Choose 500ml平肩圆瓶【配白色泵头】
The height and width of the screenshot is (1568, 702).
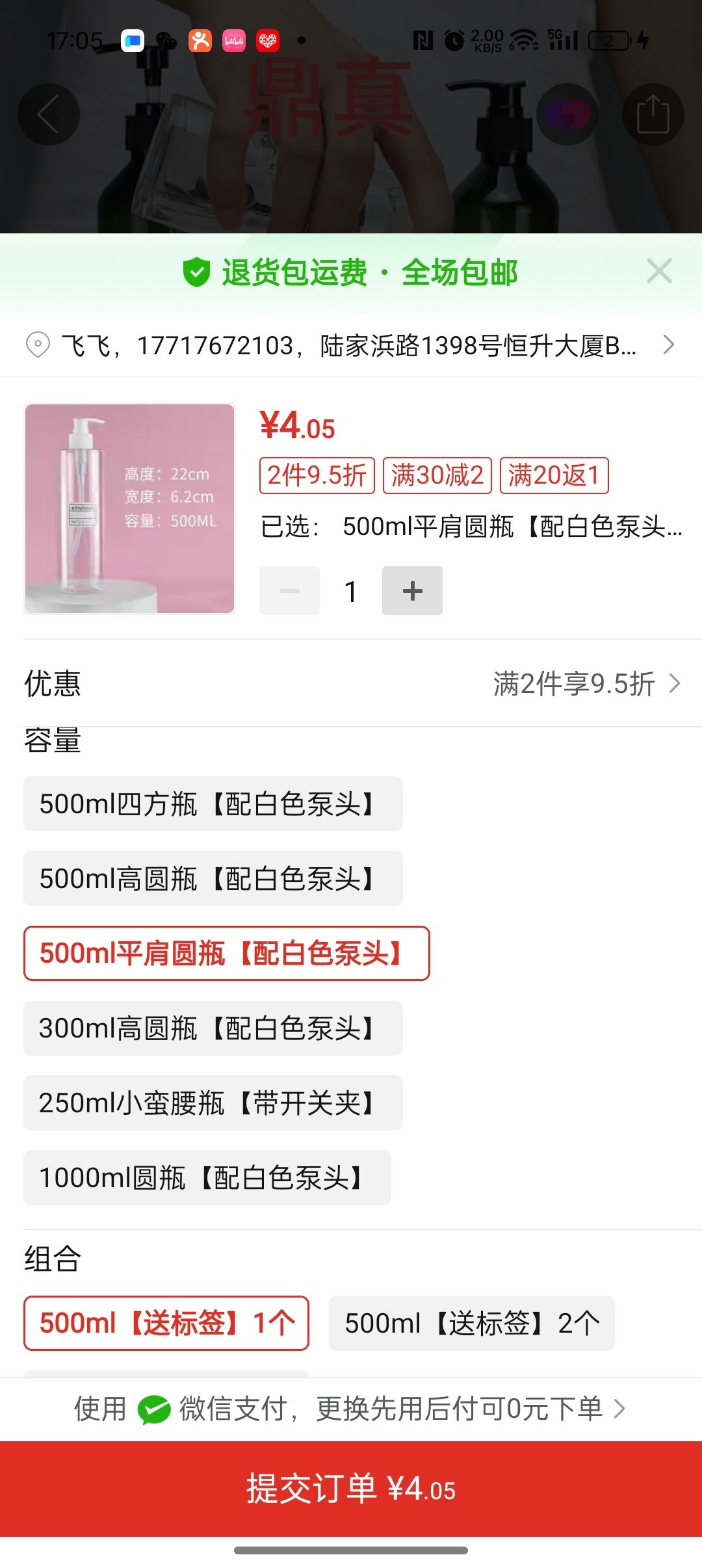coord(226,954)
